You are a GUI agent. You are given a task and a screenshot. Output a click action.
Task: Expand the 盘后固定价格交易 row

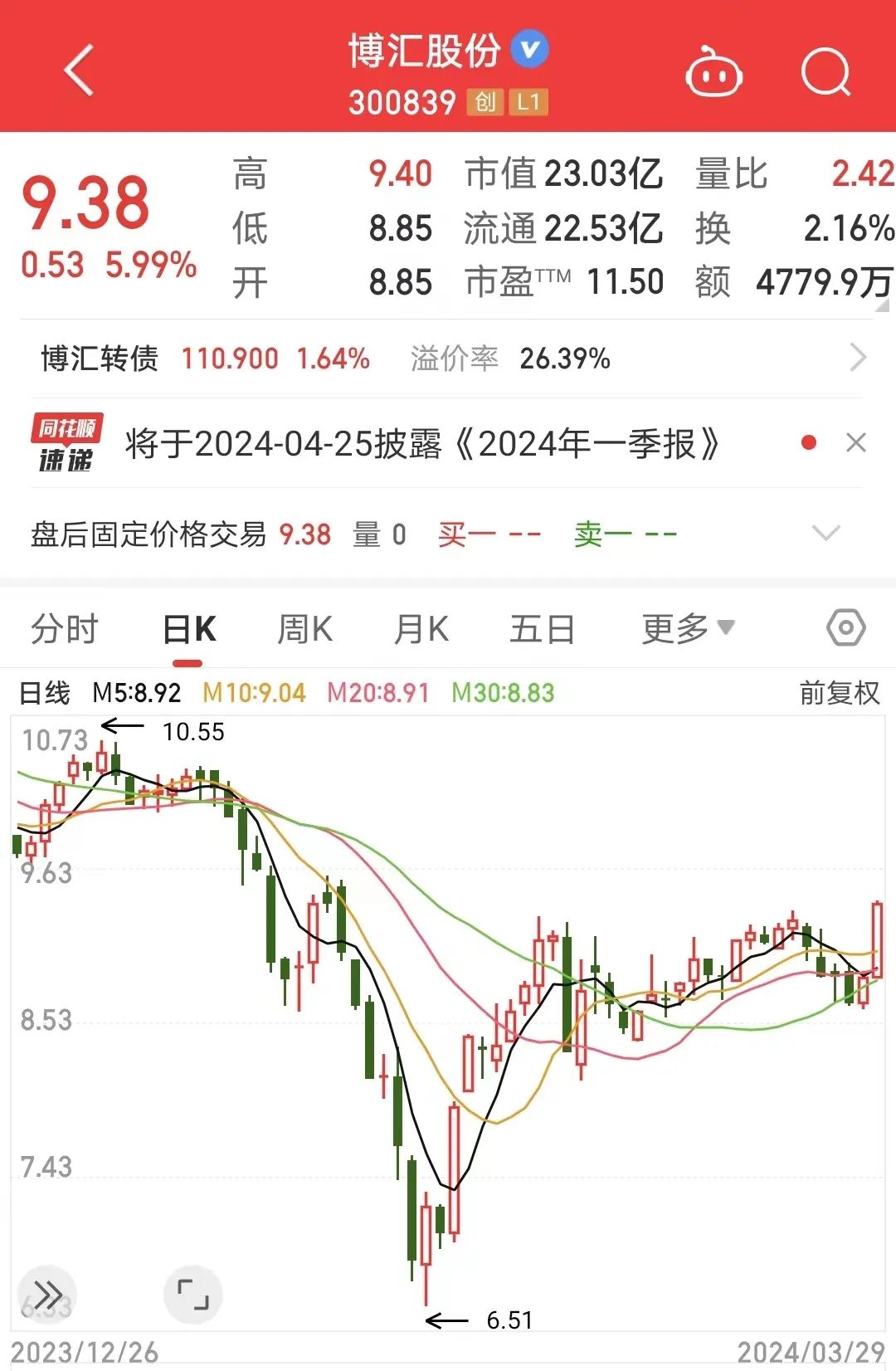826,533
